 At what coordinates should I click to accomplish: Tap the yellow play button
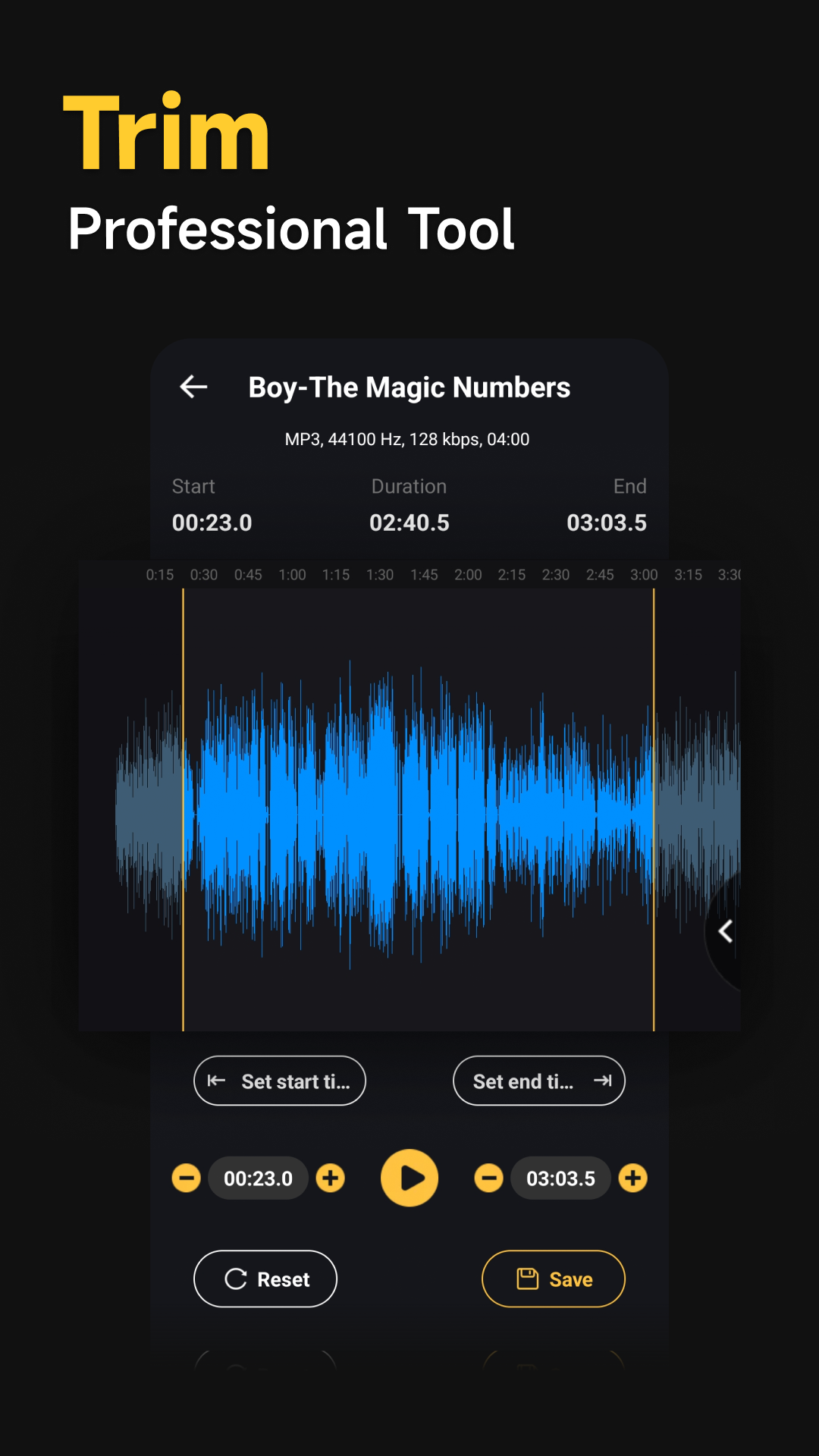tap(409, 1178)
